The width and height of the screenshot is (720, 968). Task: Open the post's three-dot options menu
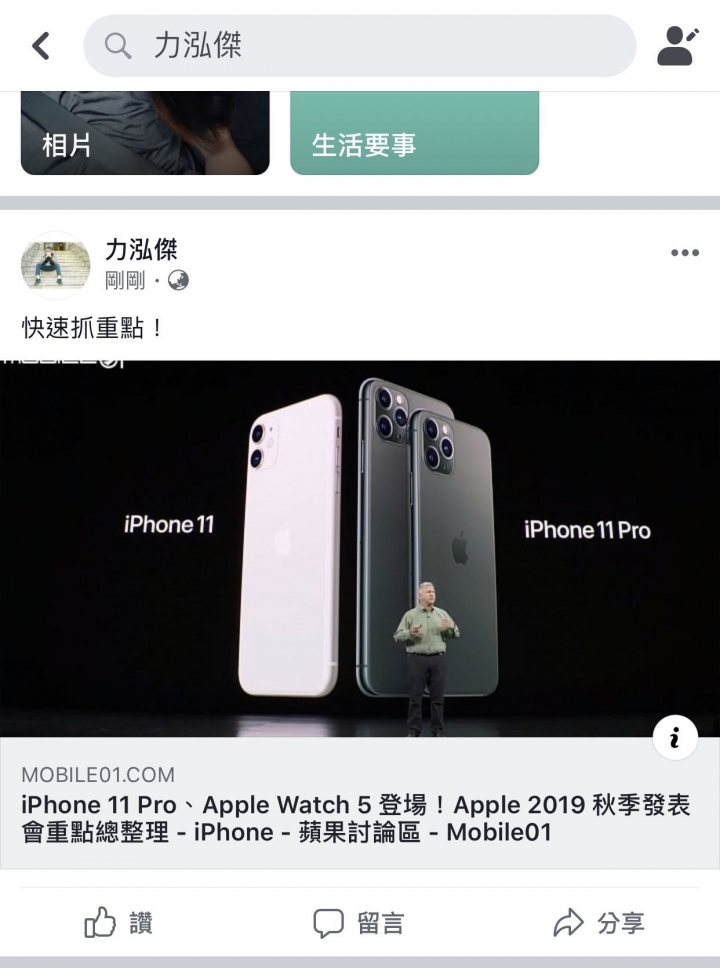[x=684, y=253]
